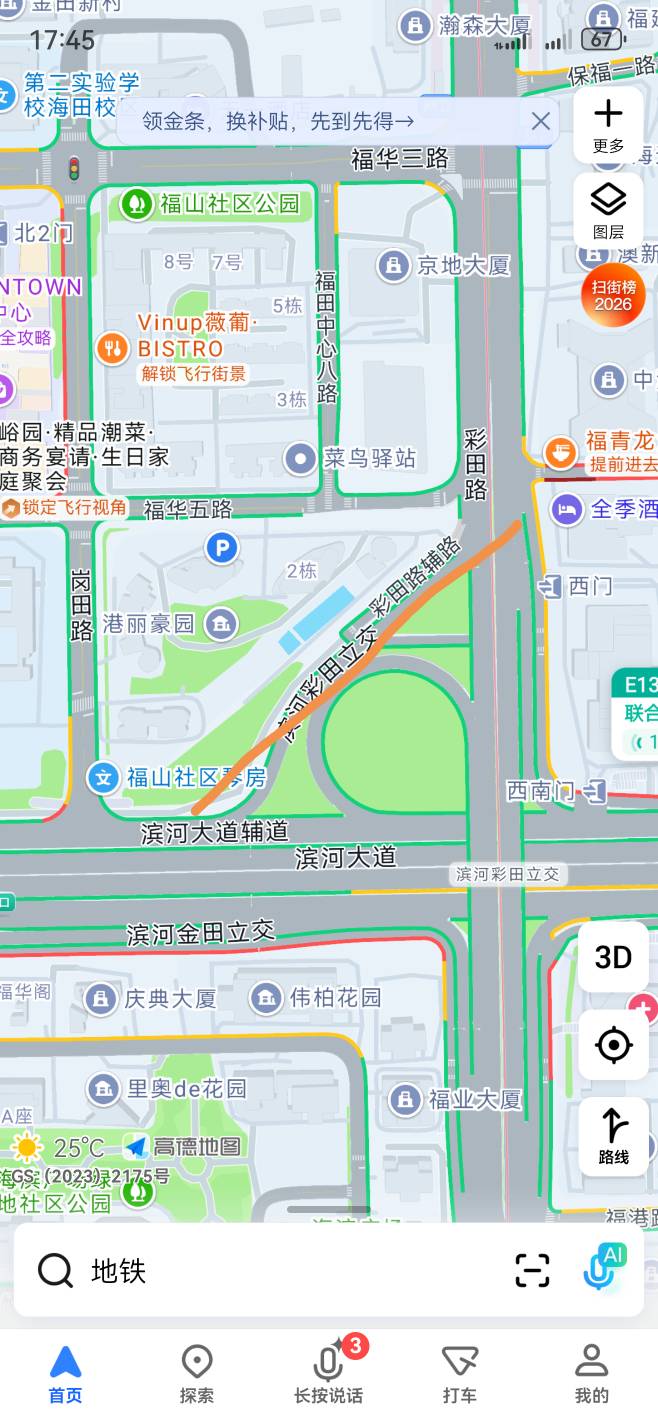Open the 25°C weather widget
This screenshot has width=658, height=1416.
point(62,1147)
